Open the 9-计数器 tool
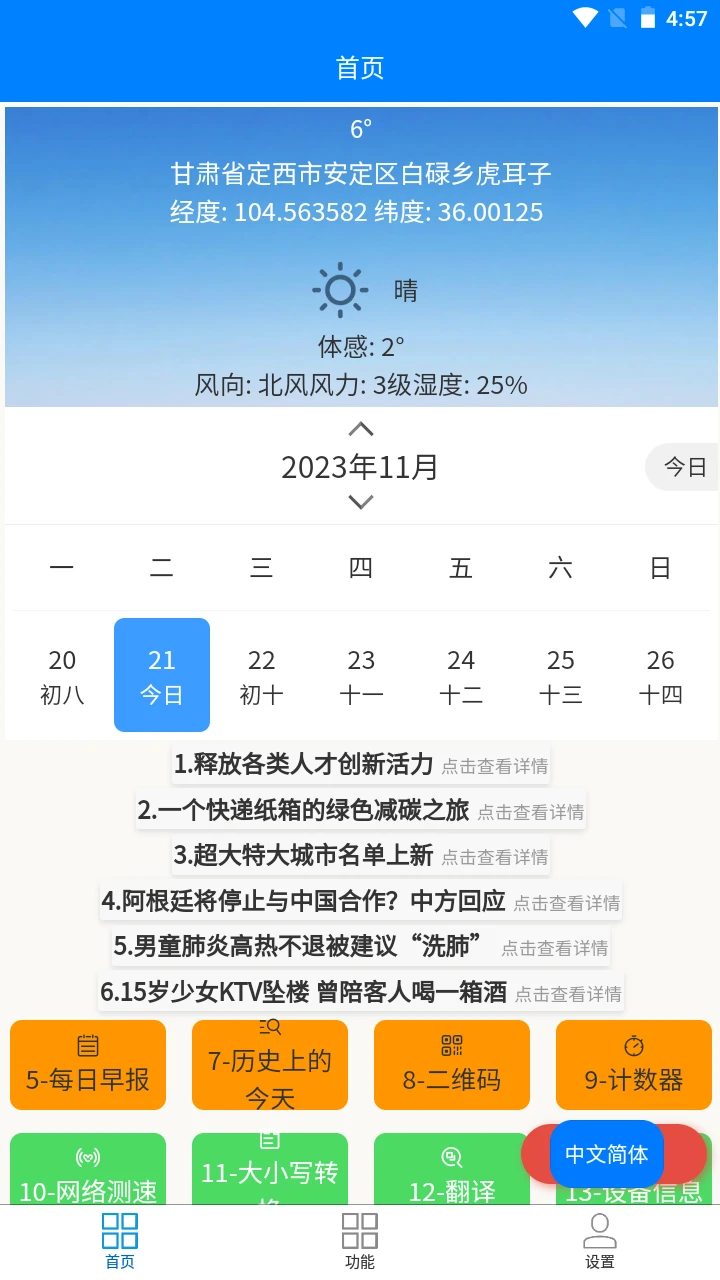720x1280 pixels. [x=634, y=1065]
